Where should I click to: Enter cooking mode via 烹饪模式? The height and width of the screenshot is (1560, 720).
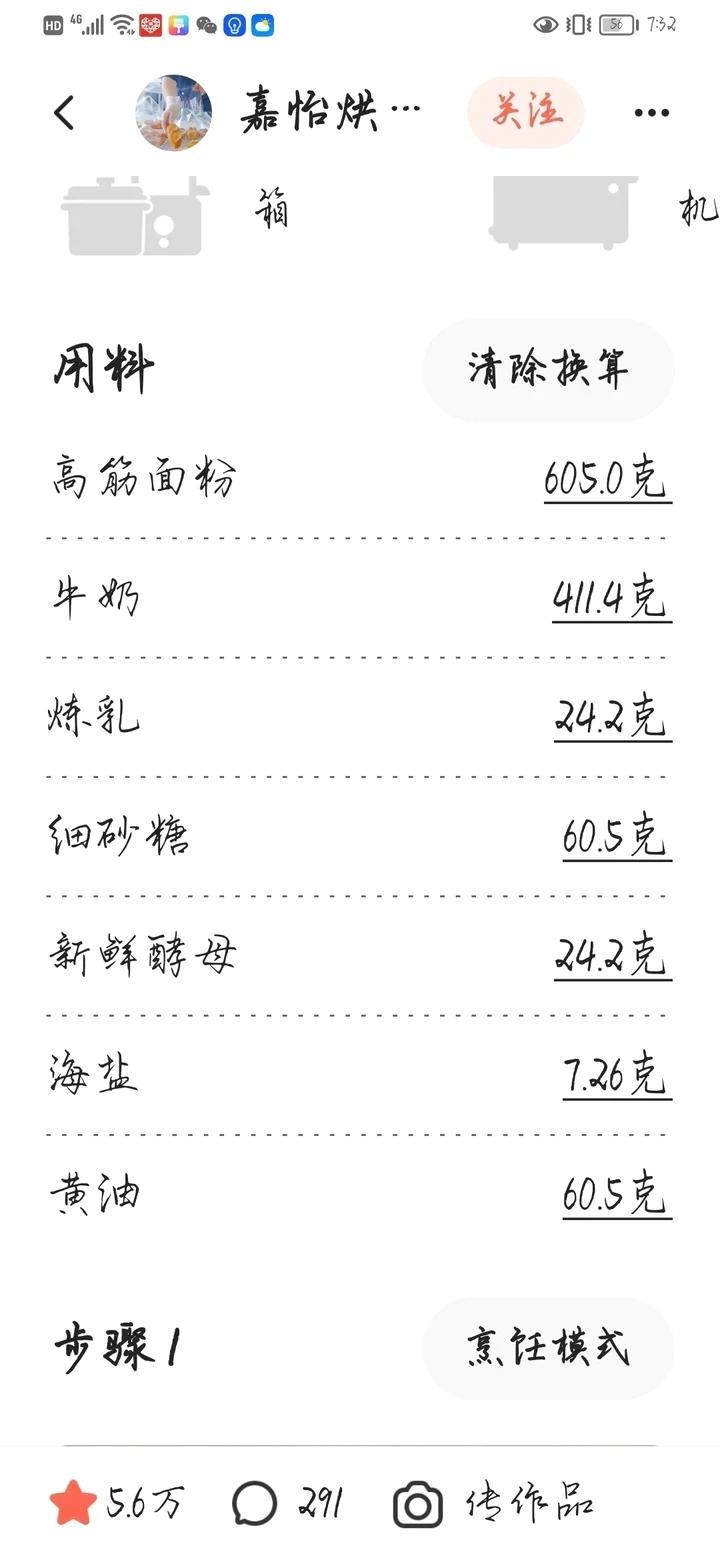point(548,1348)
